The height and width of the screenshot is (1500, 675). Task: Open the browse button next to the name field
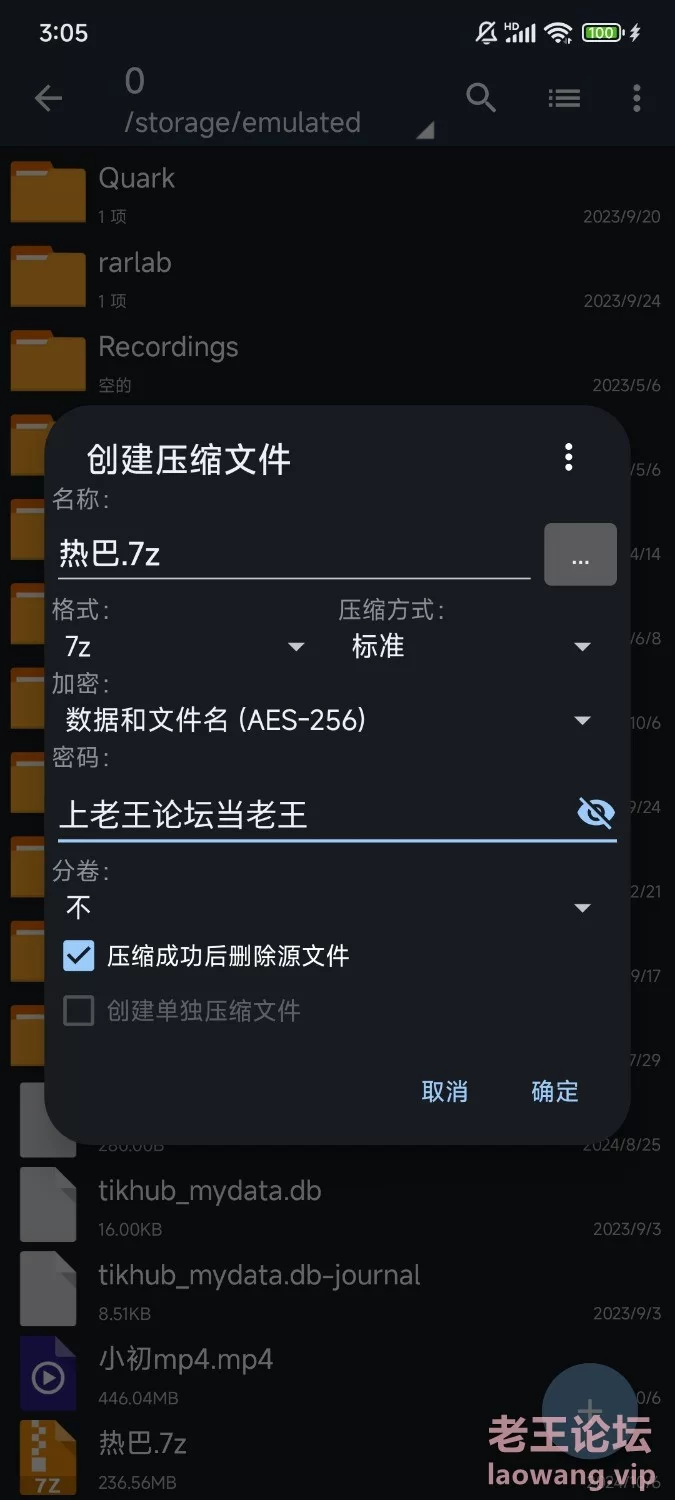(x=580, y=555)
